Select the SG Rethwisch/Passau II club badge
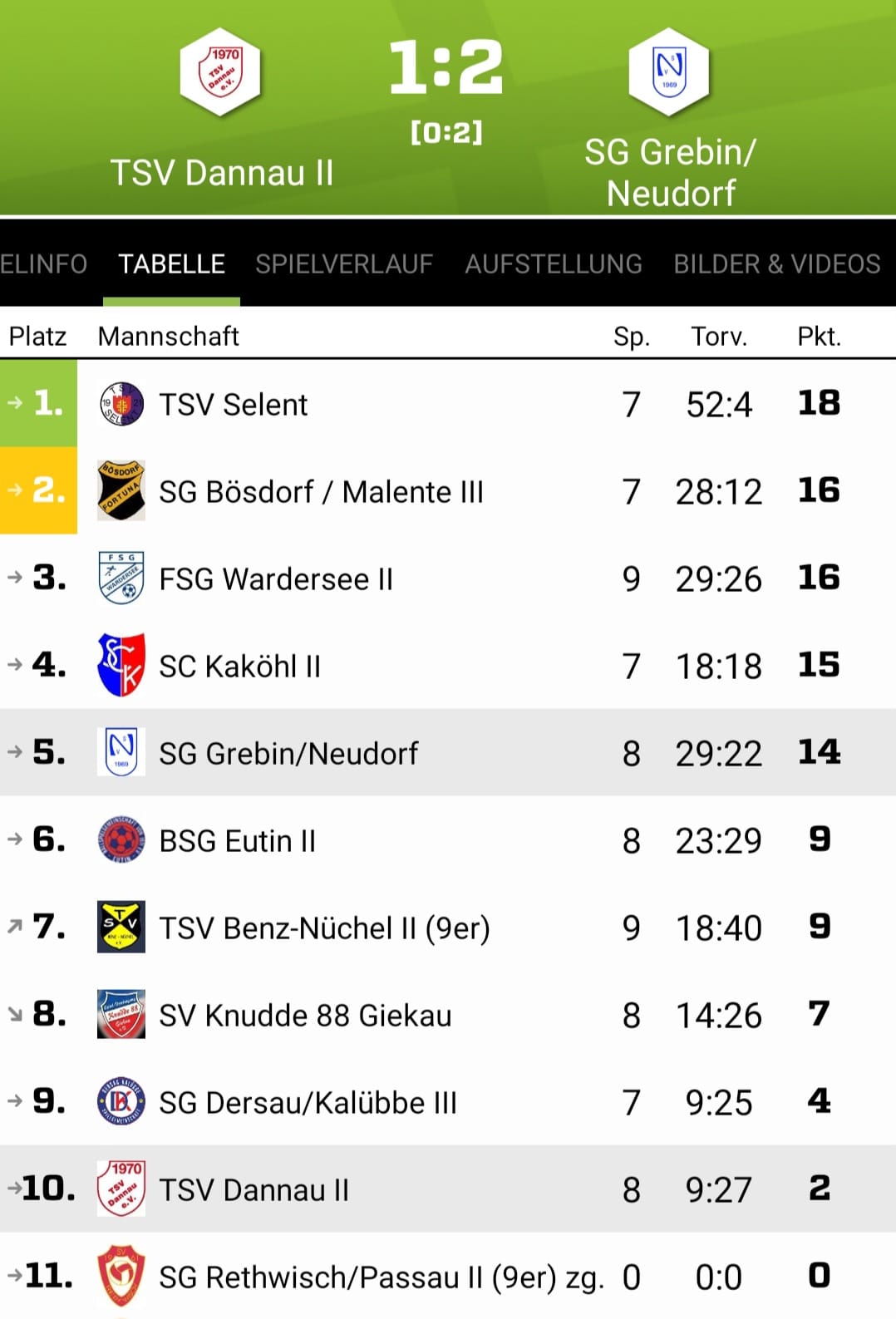The height and width of the screenshot is (1319, 896). tap(121, 1277)
